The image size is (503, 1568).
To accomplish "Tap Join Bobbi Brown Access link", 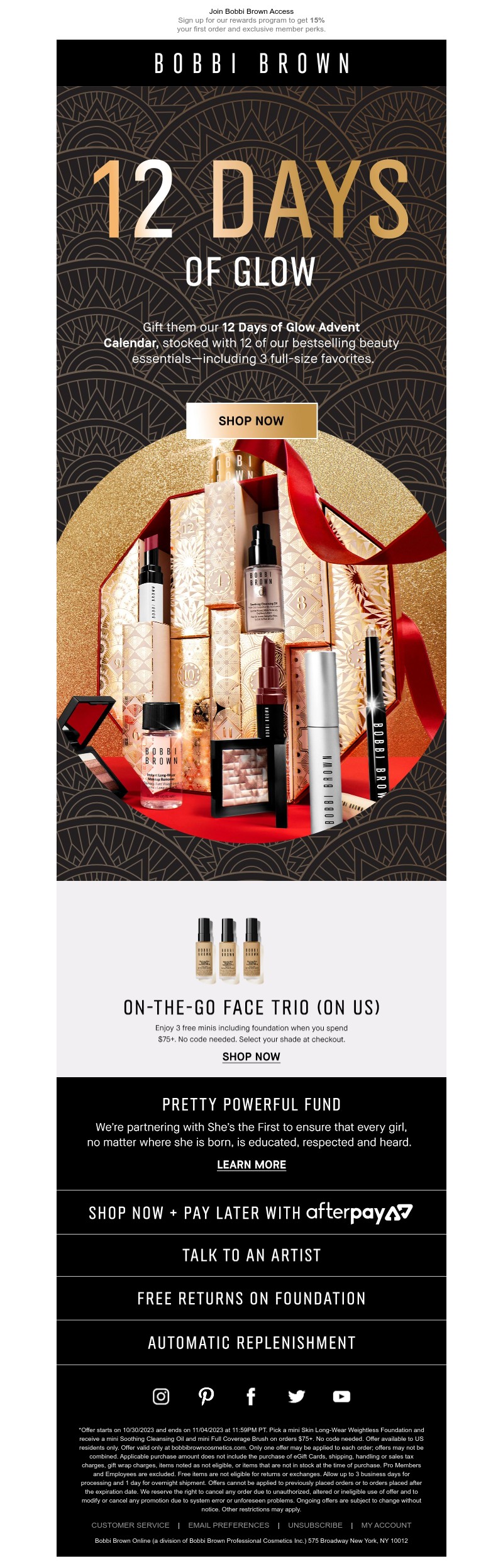I will point(251,11).
